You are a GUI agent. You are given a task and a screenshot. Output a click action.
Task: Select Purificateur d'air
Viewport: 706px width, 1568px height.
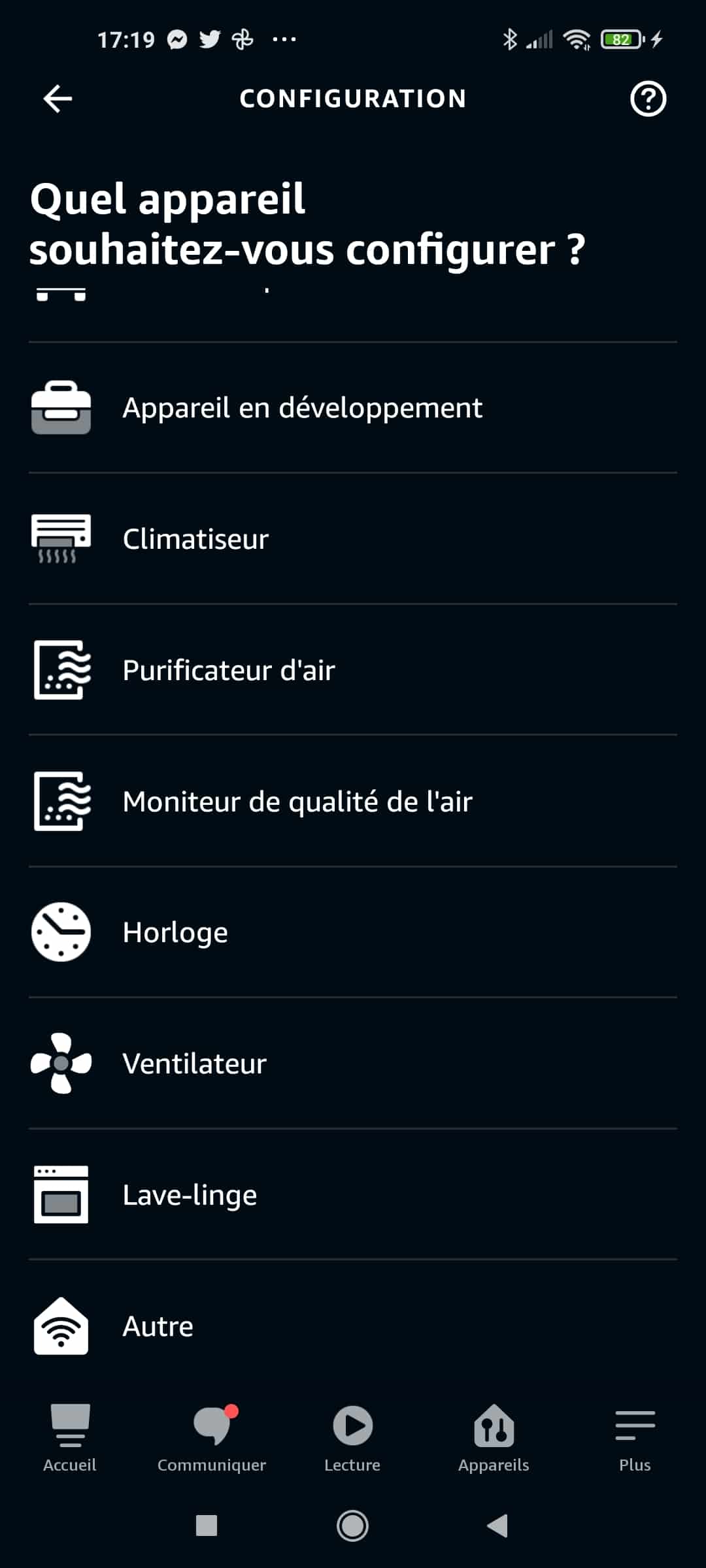(353, 670)
